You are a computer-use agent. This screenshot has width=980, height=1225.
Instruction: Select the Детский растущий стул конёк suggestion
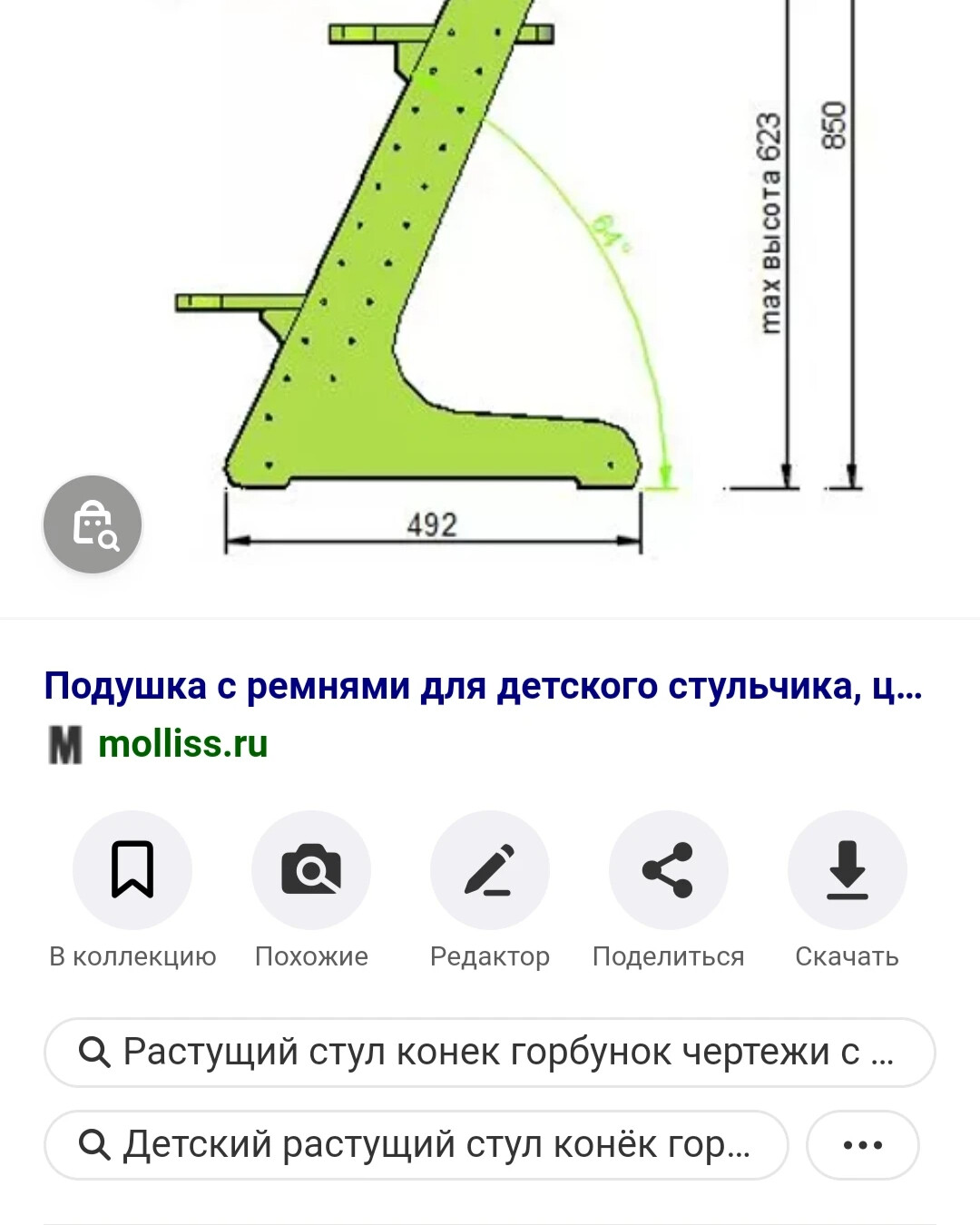click(x=416, y=1145)
